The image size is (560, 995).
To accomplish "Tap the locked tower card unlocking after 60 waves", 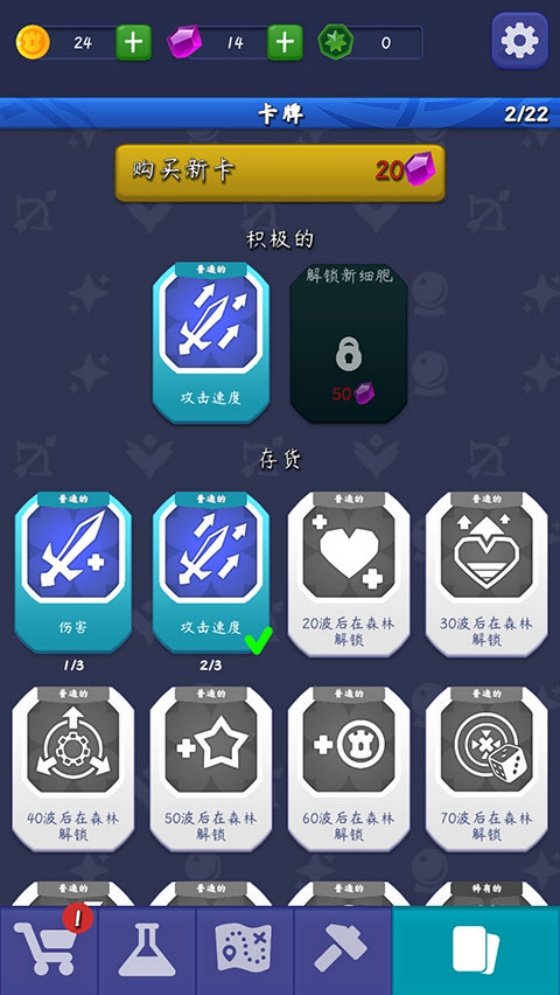I will [349, 768].
